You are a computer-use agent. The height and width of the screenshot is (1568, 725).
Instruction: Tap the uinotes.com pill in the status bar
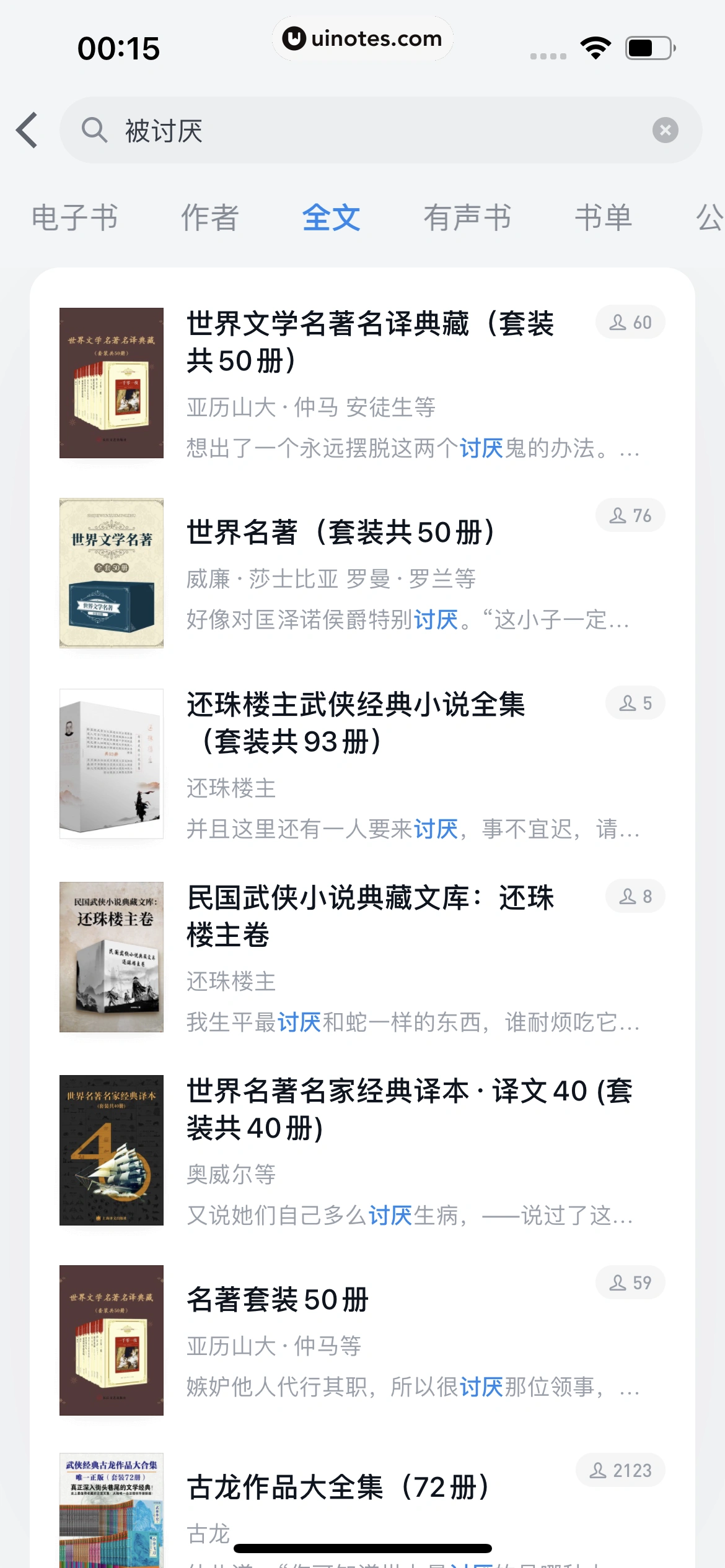tap(362, 38)
